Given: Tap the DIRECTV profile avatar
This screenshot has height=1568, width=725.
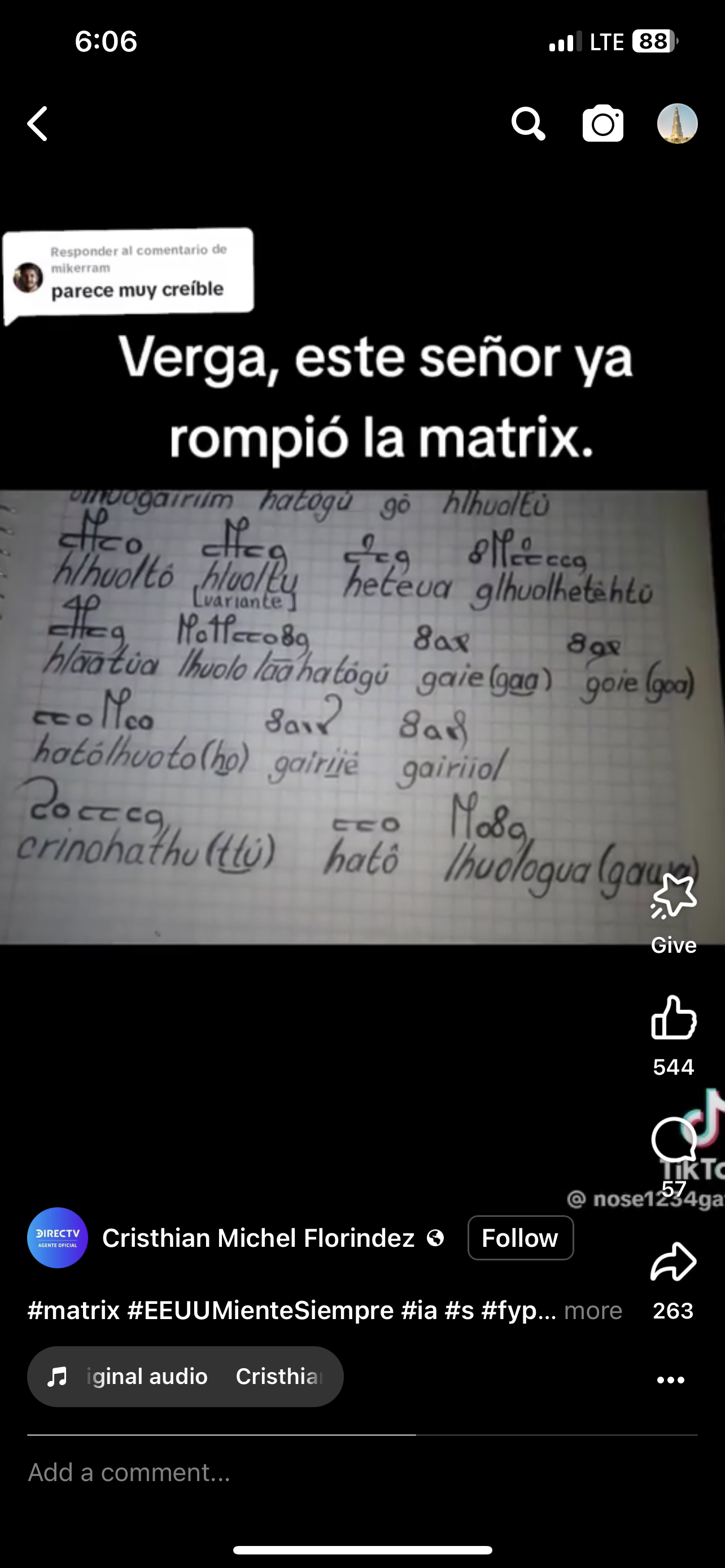Looking at the screenshot, I should 57,1238.
